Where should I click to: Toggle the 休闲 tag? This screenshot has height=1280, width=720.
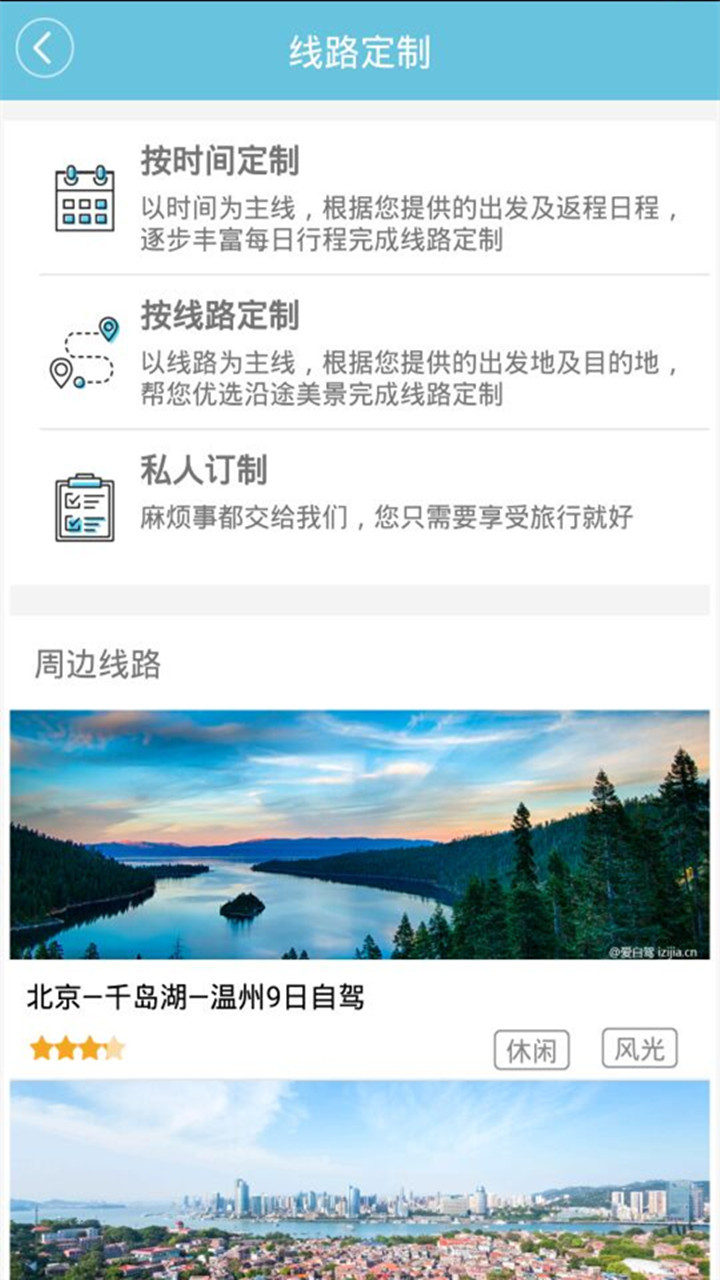(533, 1047)
